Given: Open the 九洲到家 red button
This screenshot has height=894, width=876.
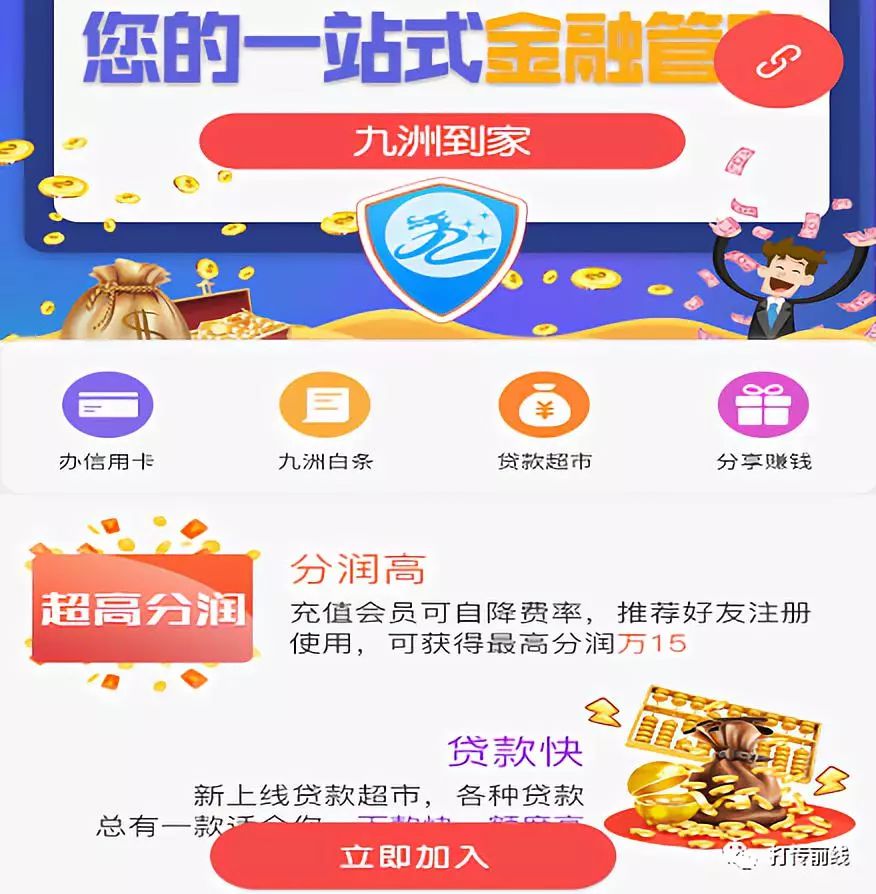Looking at the screenshot, I should 441,141.
